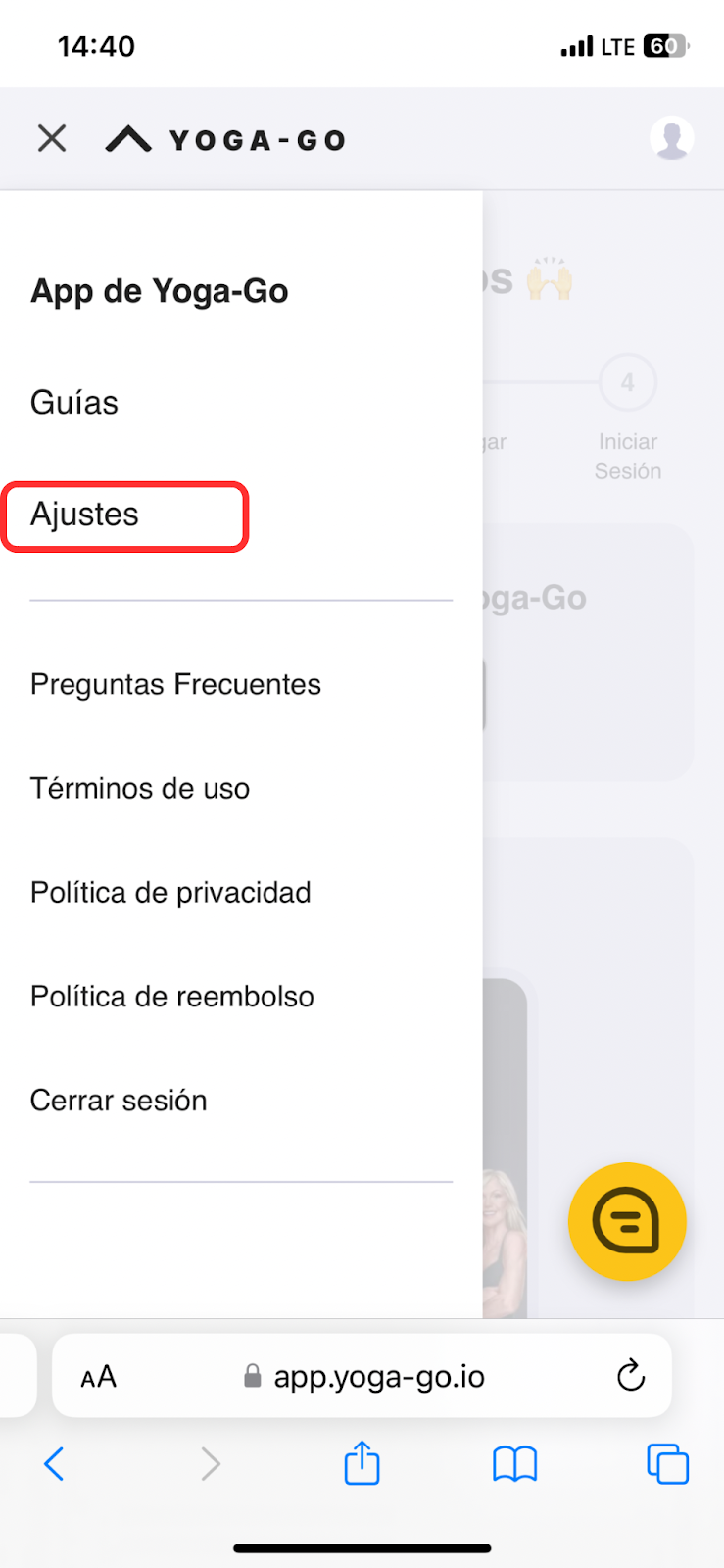Open Política de privacidad
724x1568 pixels.
click(170, 892)
